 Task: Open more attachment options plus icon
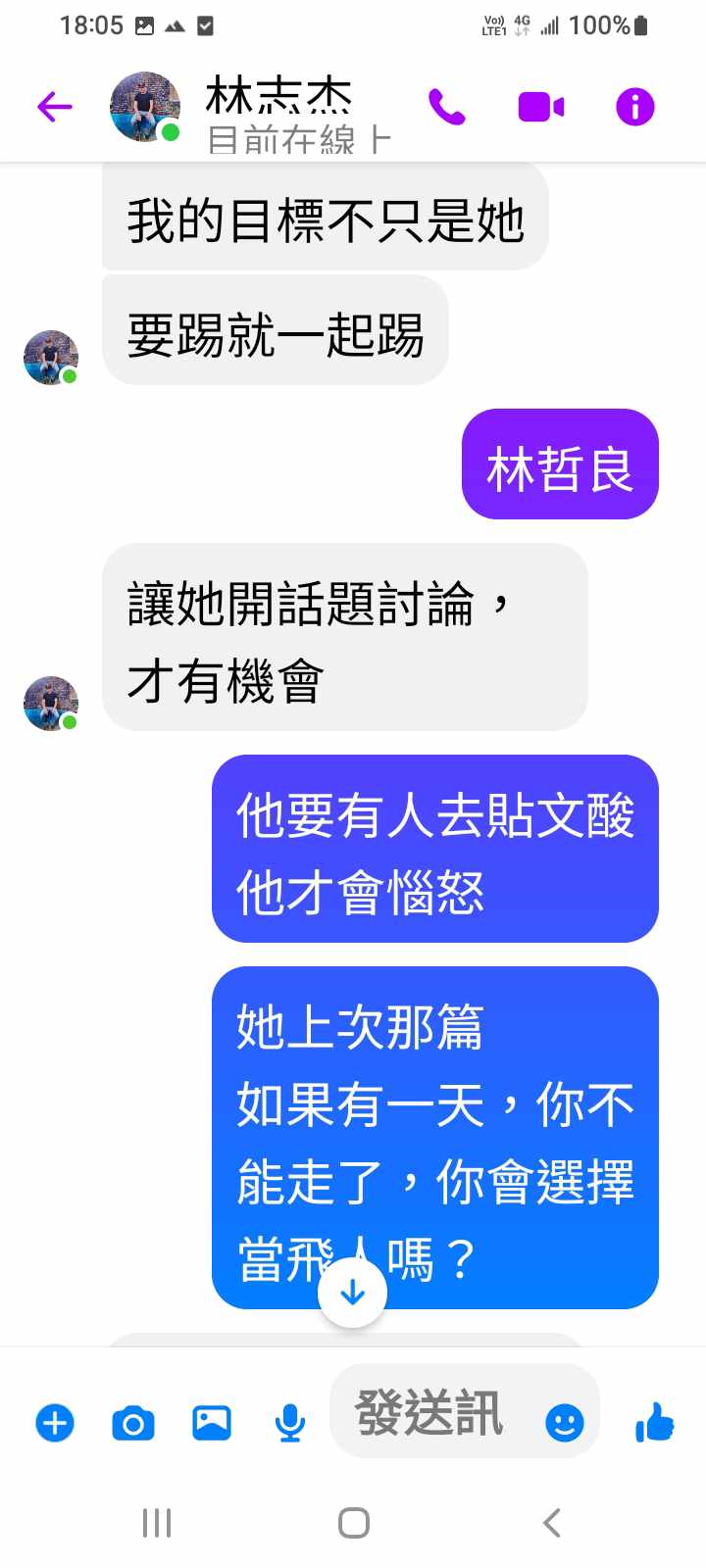tap(55, 1422)
